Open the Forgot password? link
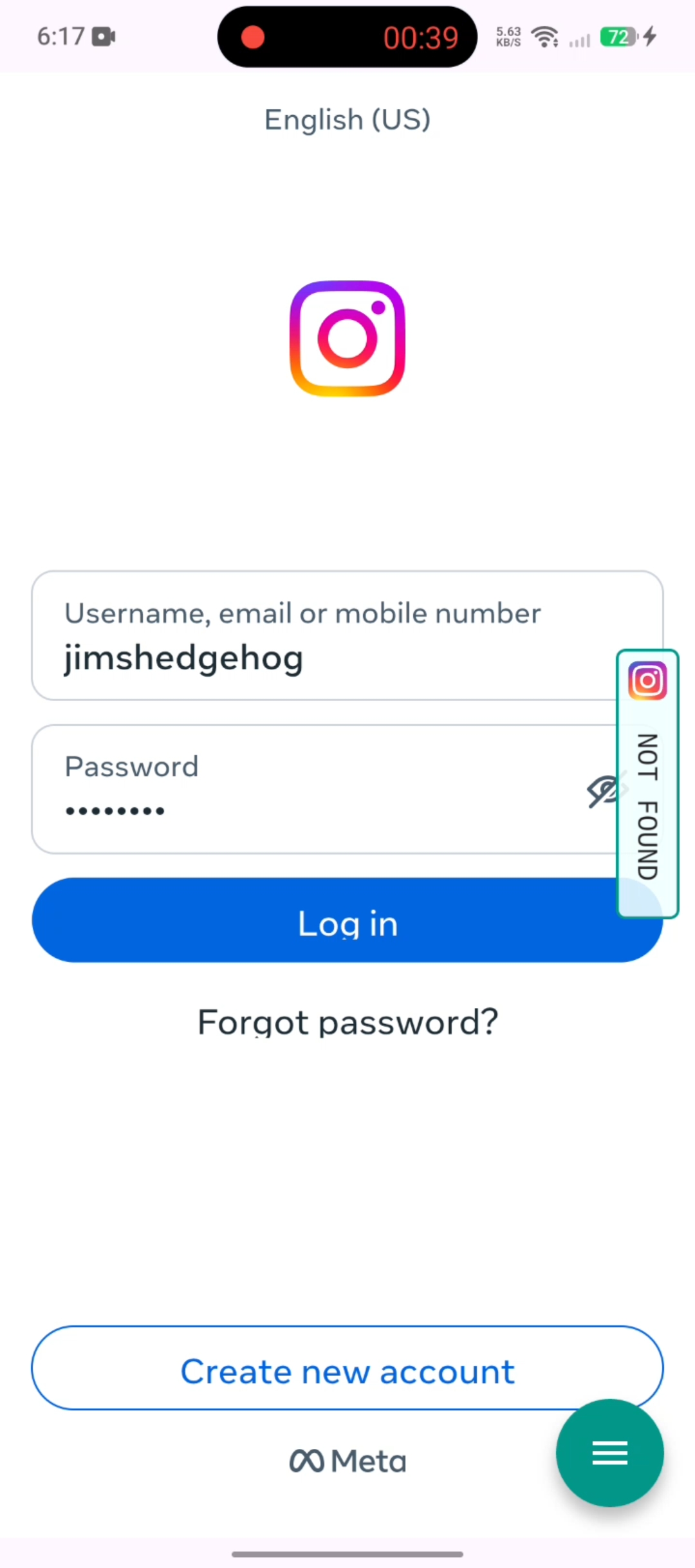This screenshot has height=1568, width=695. click(347, 1022)
